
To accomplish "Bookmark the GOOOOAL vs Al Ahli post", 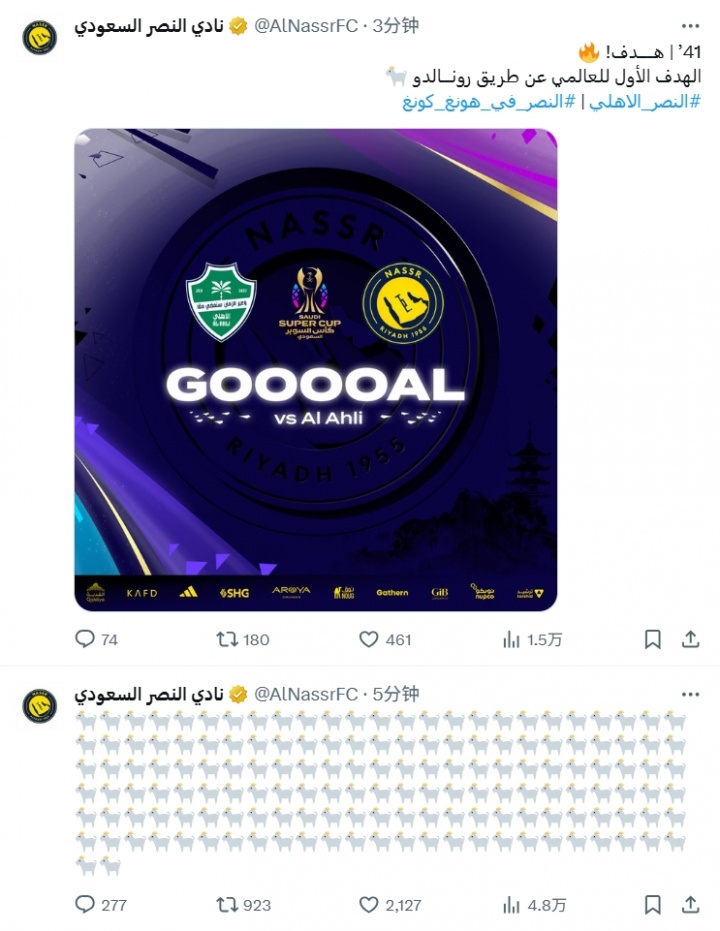I will tap(653, 639).
